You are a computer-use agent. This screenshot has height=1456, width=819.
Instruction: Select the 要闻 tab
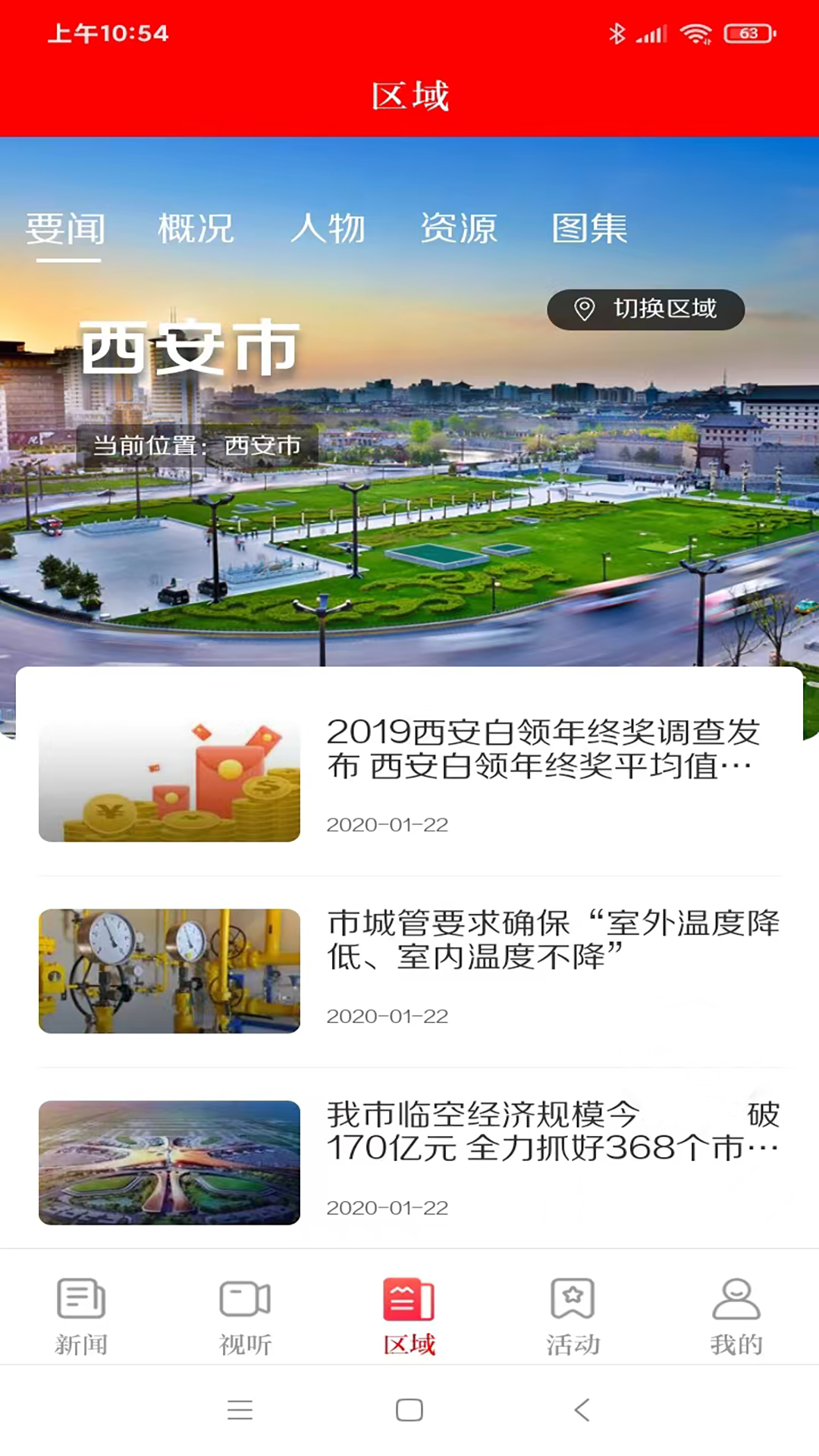66,229
